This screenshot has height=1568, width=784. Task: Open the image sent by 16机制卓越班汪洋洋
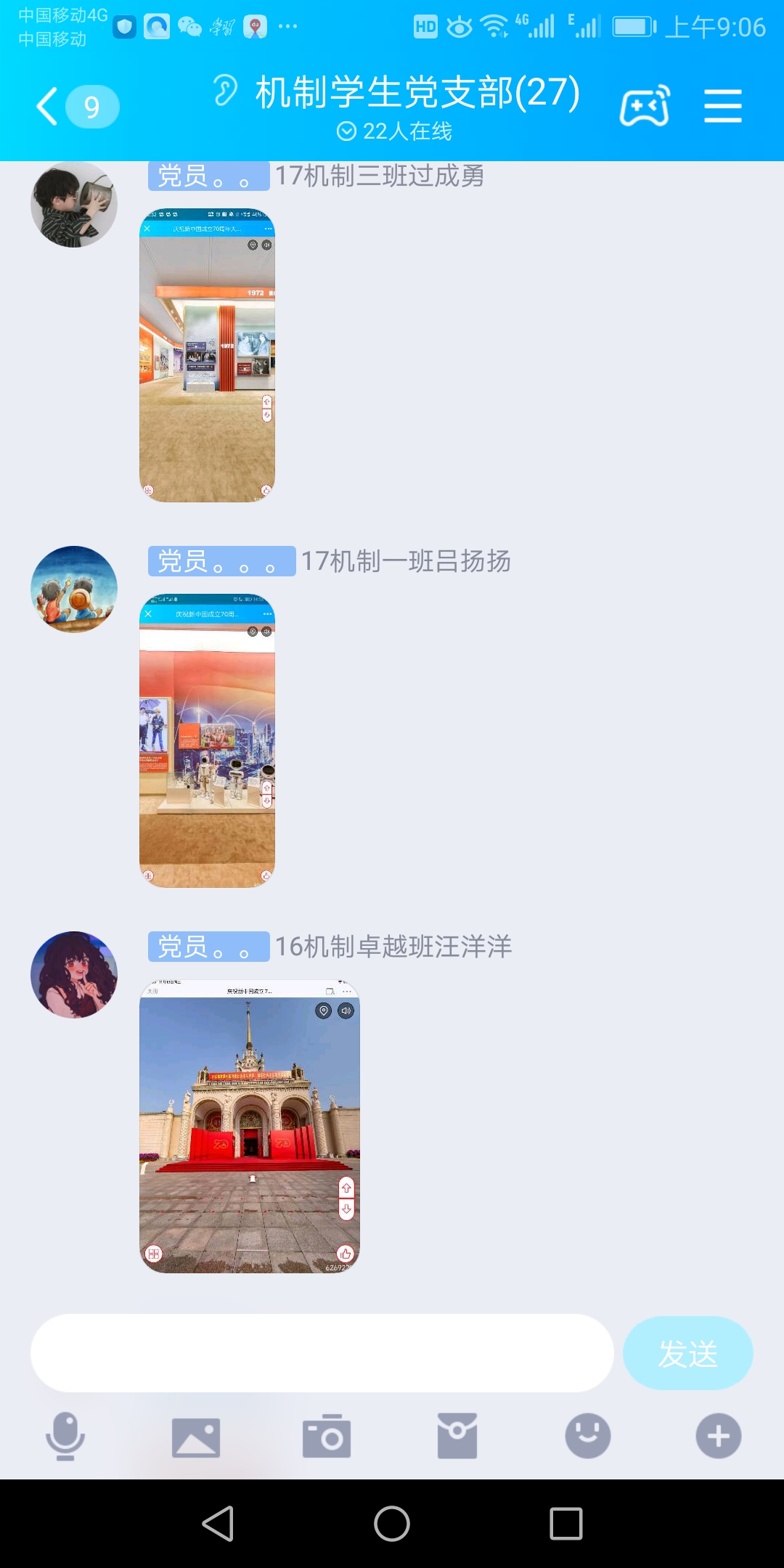pyautogui.click(x=249, y=1127)
